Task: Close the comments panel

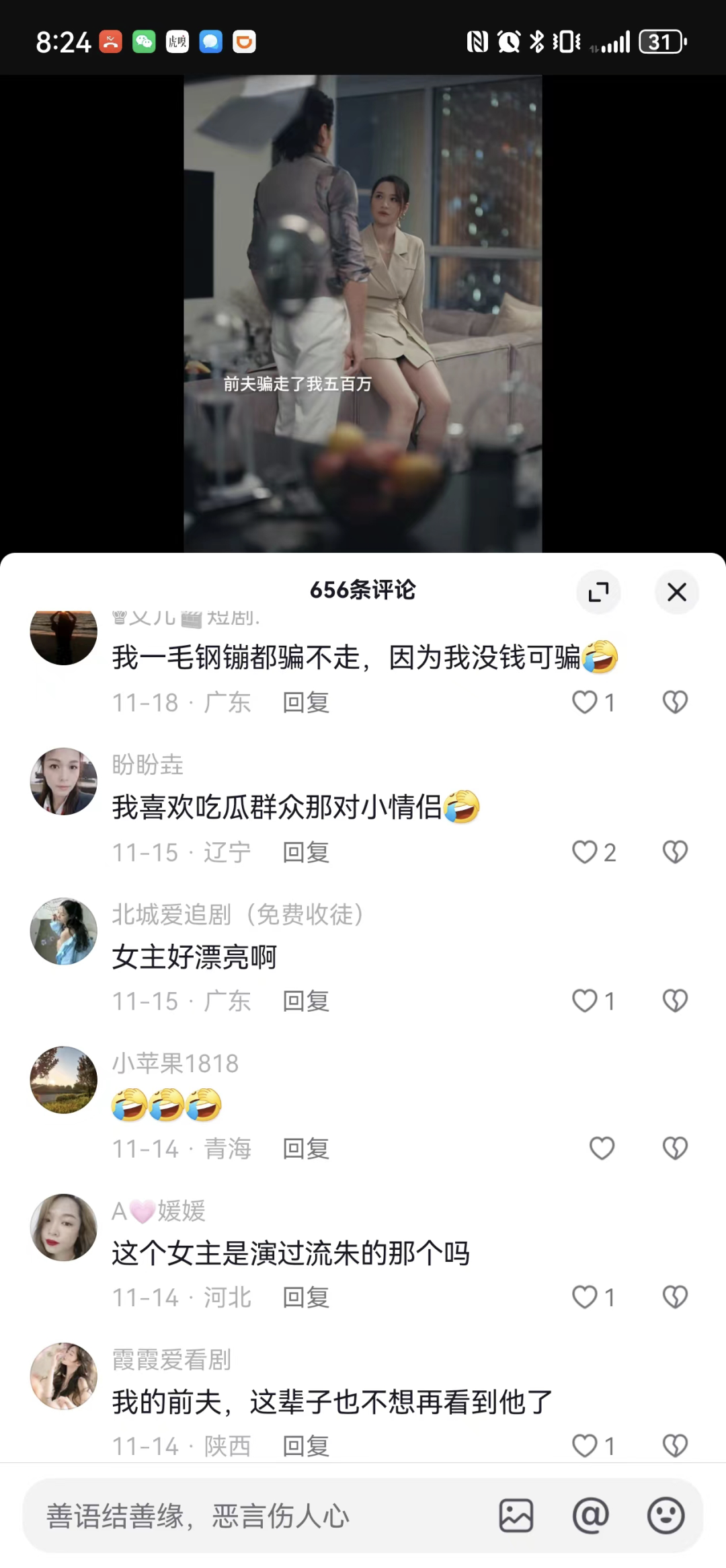Action: pos(676,592)
